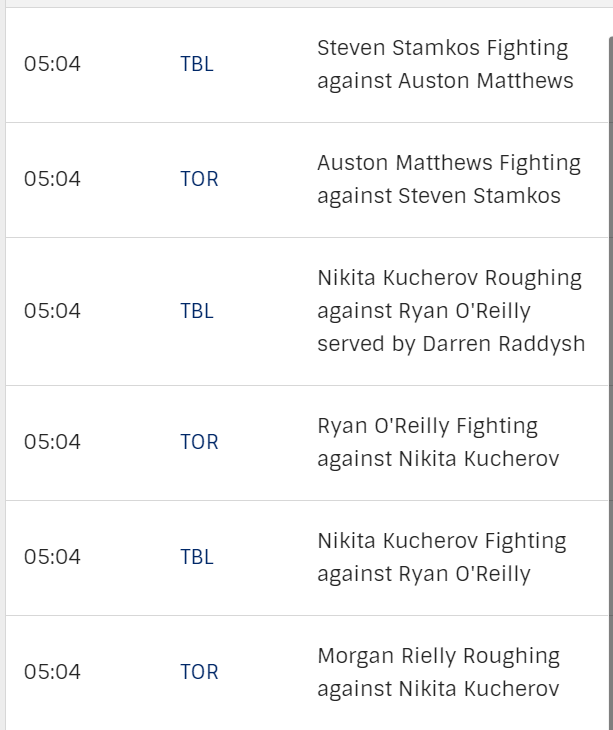The width and height of the screenshot is (613, 730).
Task: Open TBL link in Steven Stamkos Fighting row
Action: pyautogui.click(x=197, y=64)
